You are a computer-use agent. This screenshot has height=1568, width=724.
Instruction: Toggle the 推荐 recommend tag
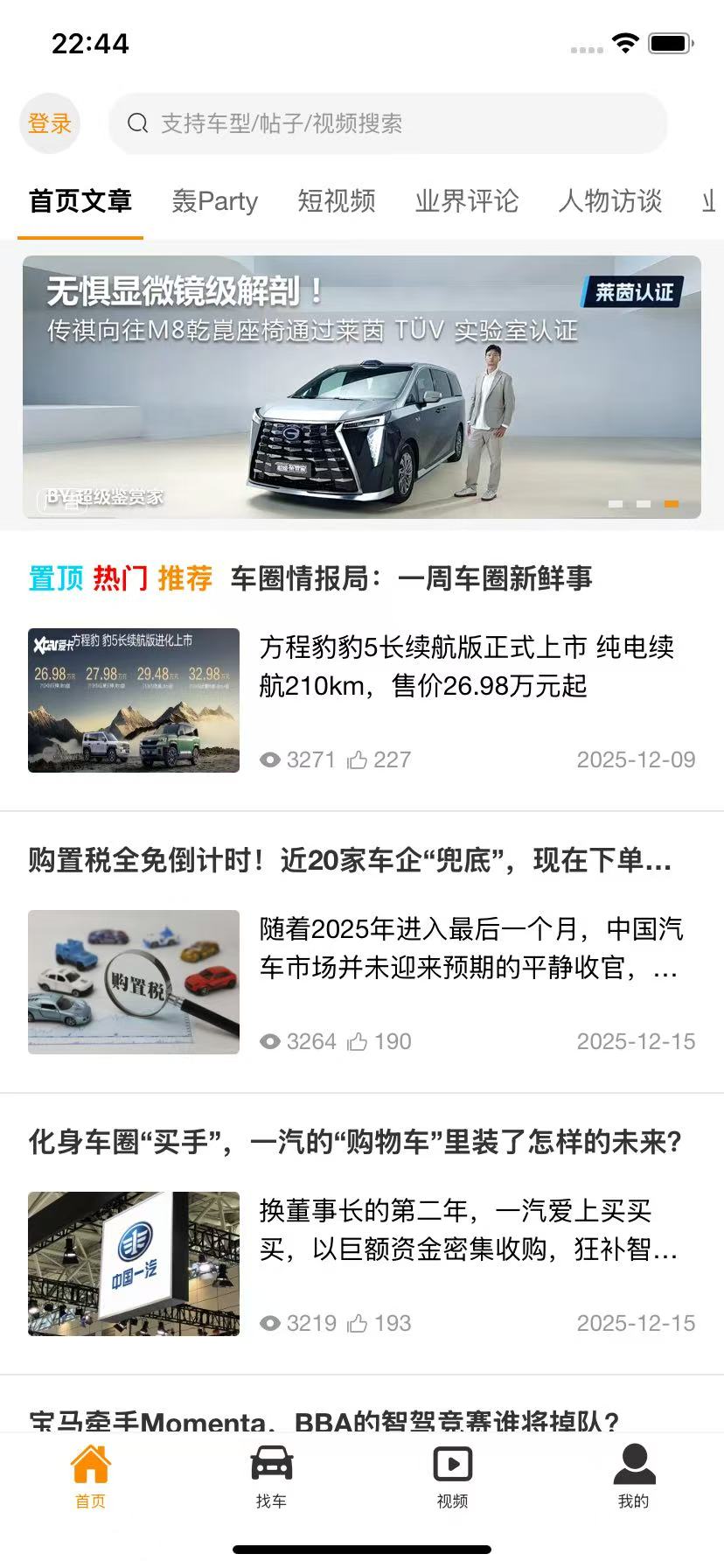pyautogui.click(x=184, y=578)
